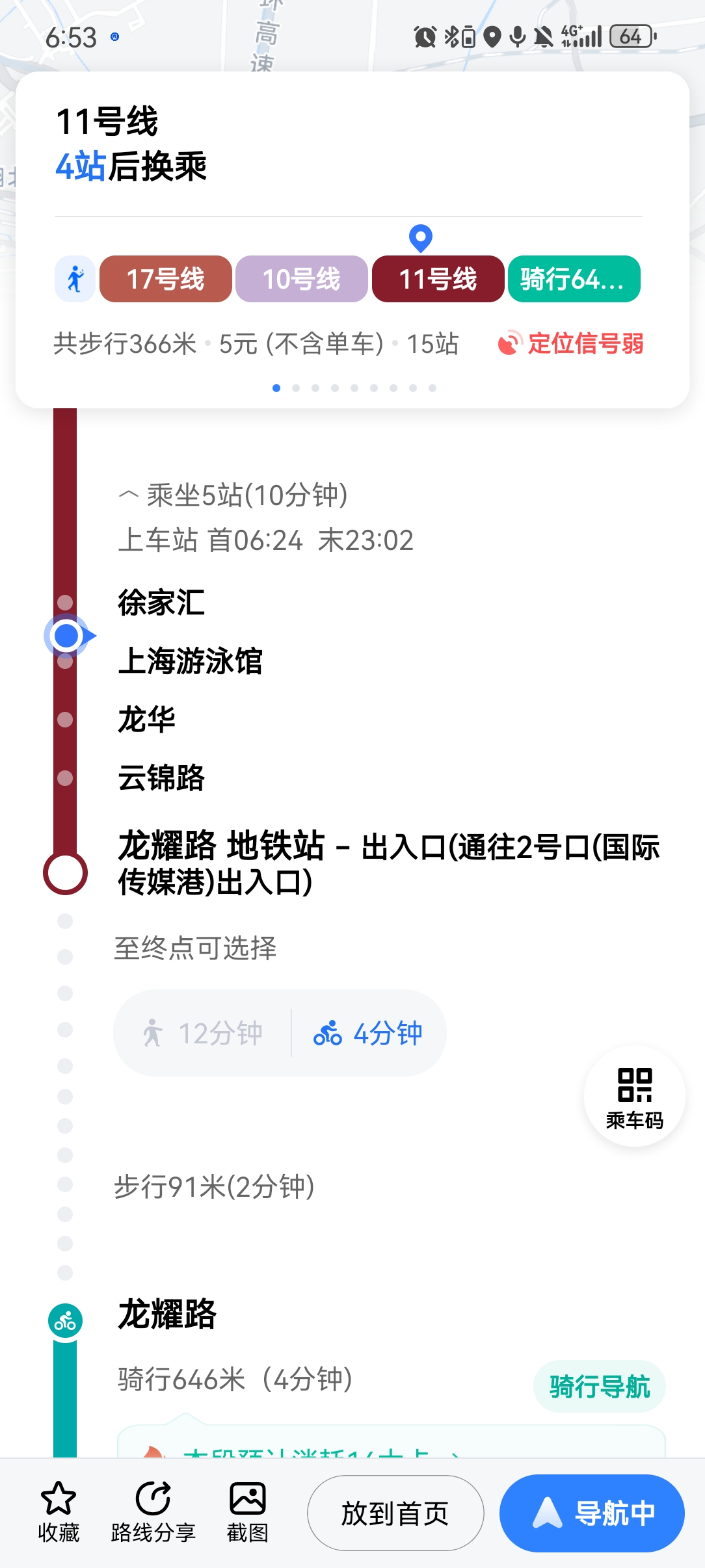Open the 乘车码 ride code
705x1568 pixels.
click(x=635, y=1097)
